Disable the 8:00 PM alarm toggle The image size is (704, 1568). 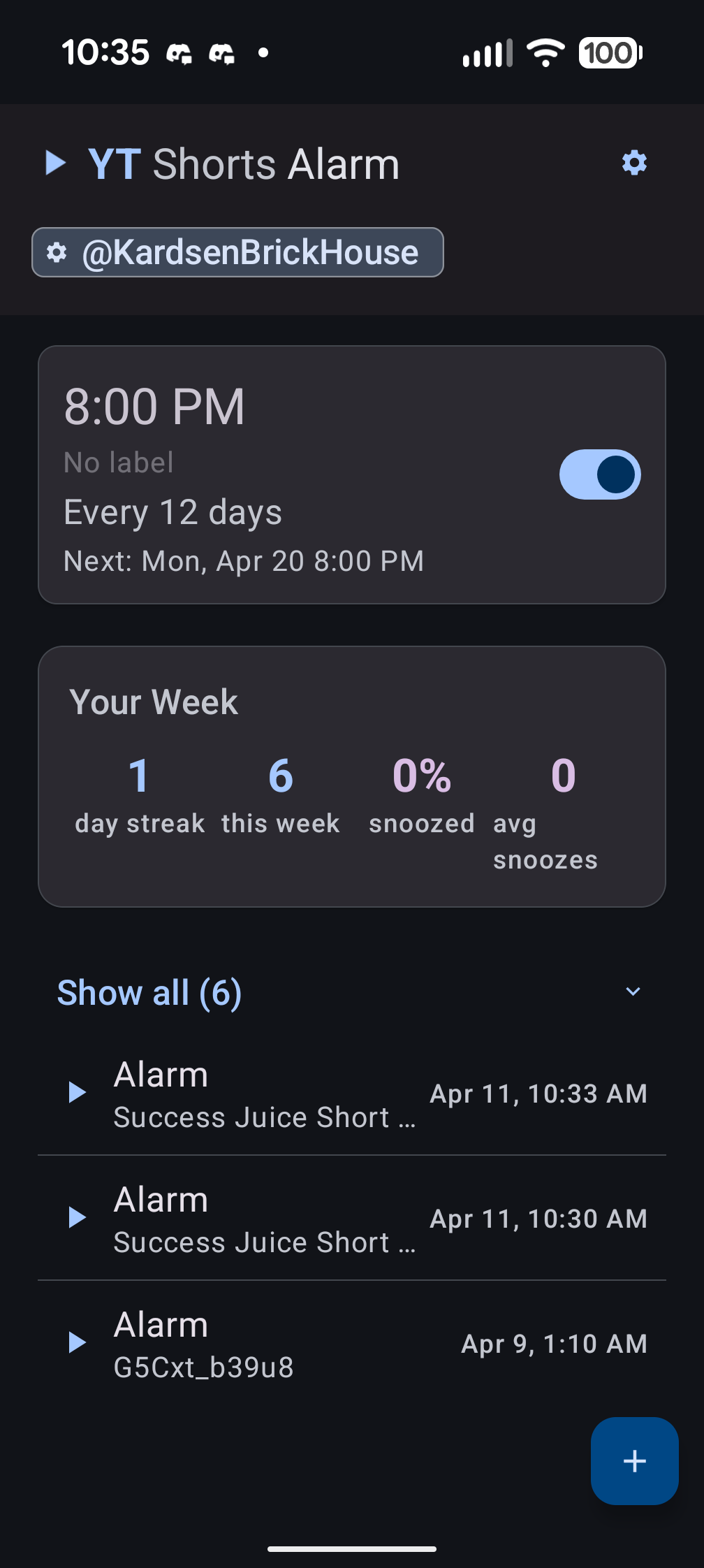pyautogui.click(x=599, y=474)
